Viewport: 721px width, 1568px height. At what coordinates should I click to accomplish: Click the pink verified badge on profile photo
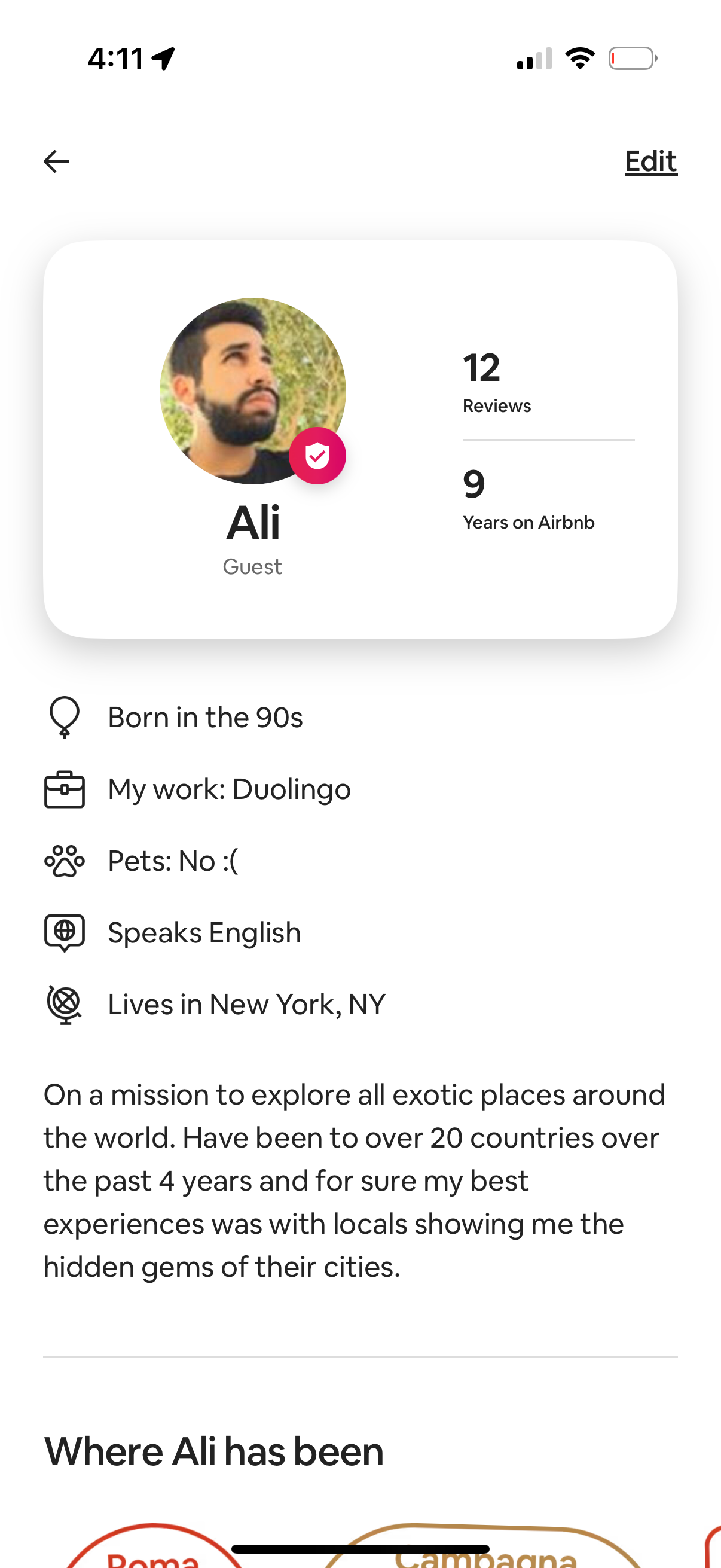tap(317, 455)
